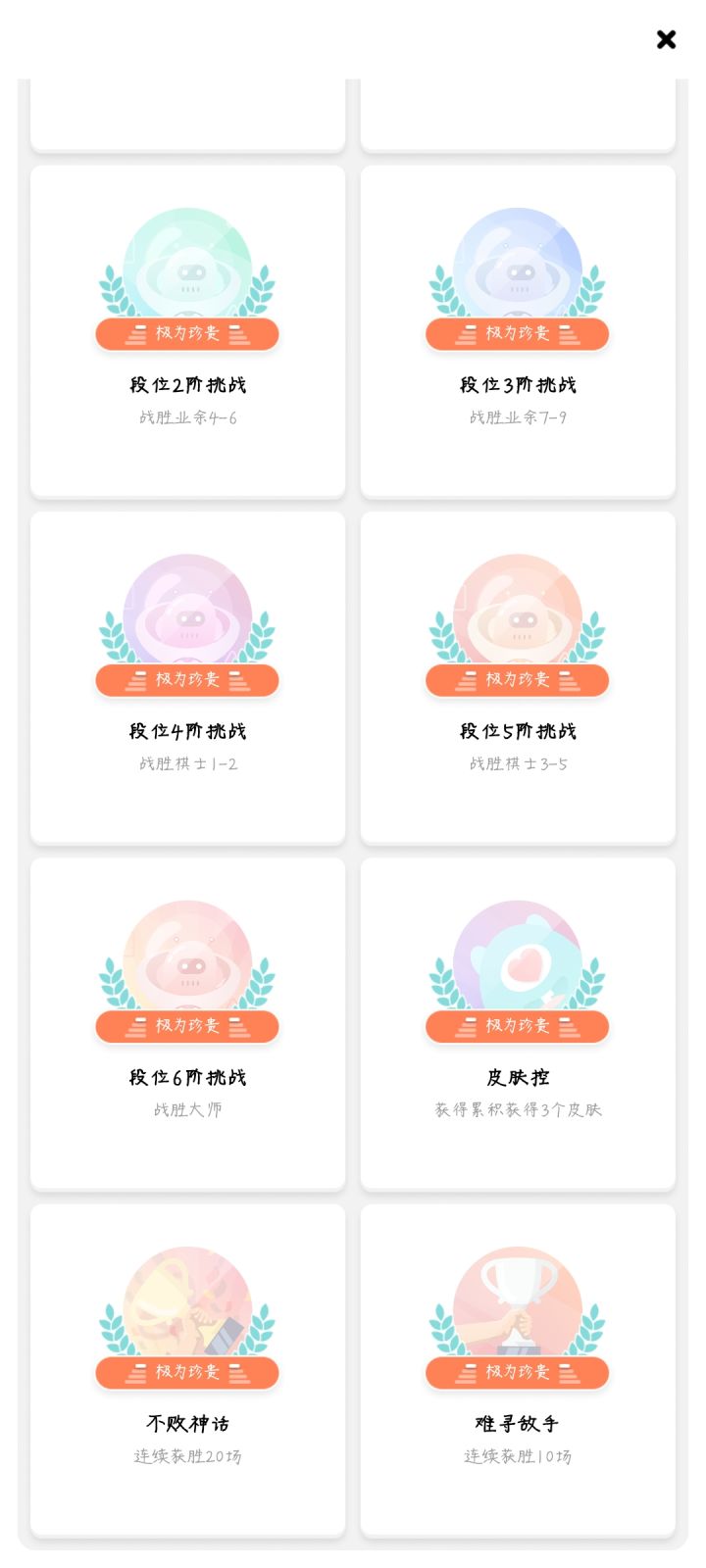Click the 极为珍贵 ribbon under 段位2阶挑战
This screenshot has width=706, height=1568.
point(187,333)
